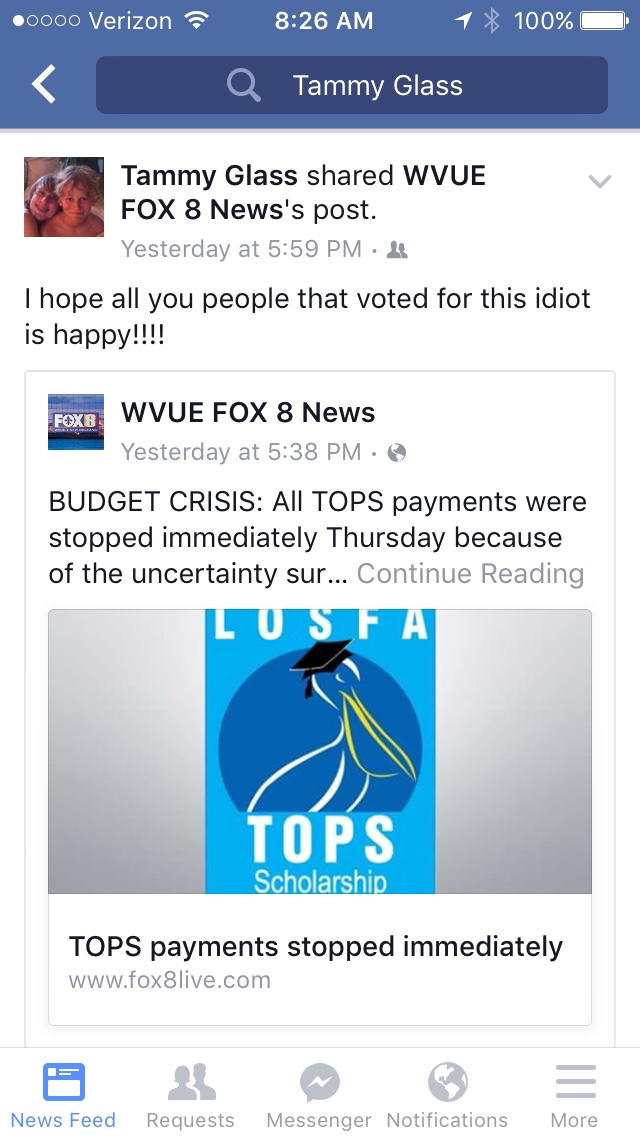Go back with the arrow icon
This screenshot has height=1136, width=640.
coord(44,85)
